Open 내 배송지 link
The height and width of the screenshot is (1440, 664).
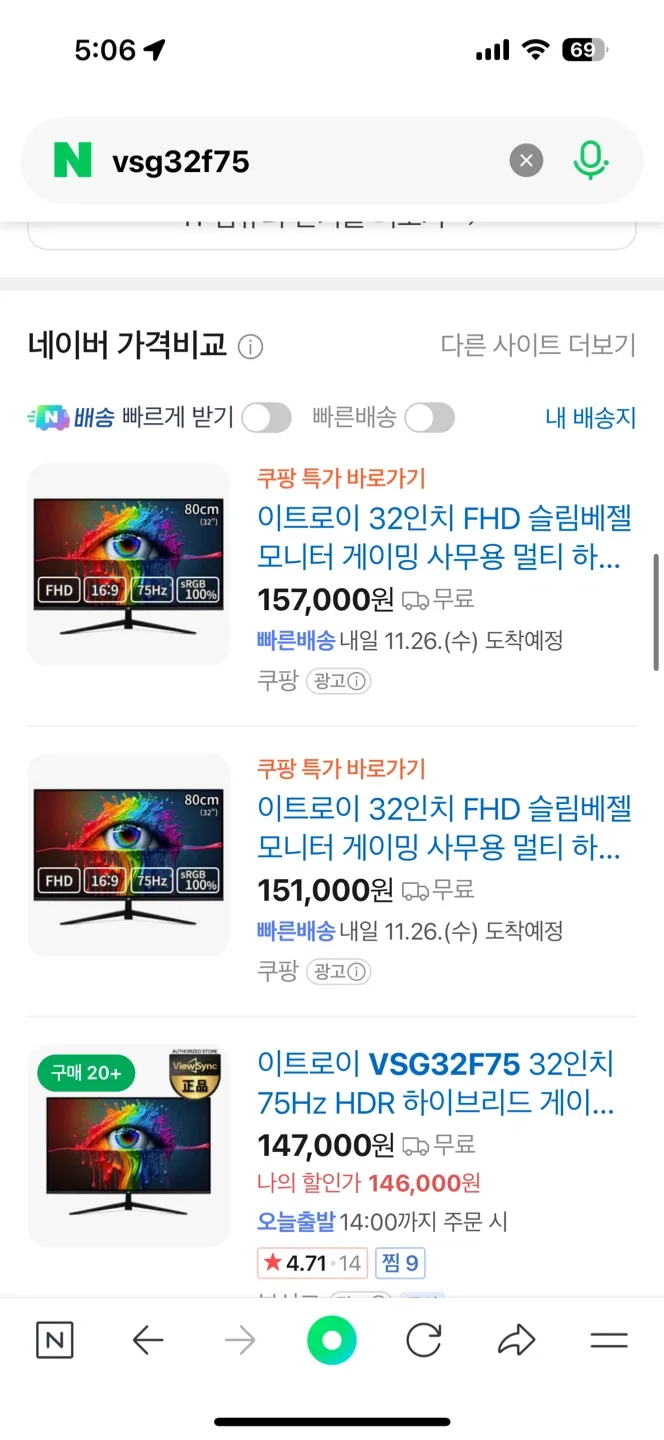click(x=590, y=418)
